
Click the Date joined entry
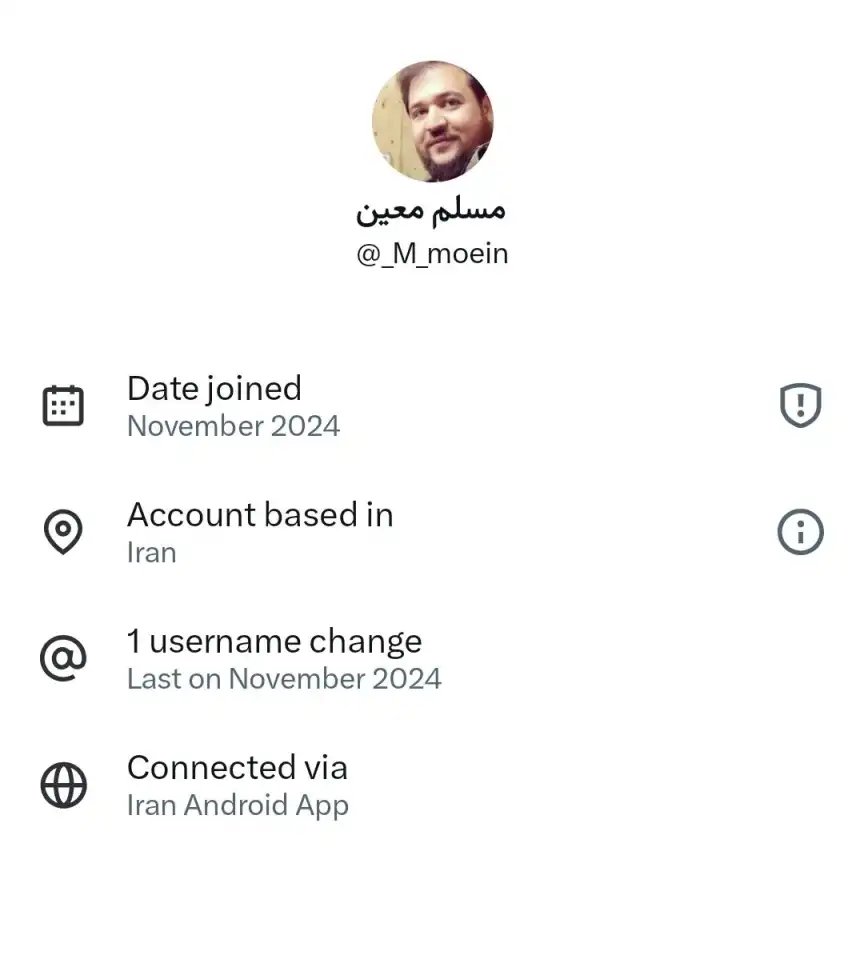214,389
